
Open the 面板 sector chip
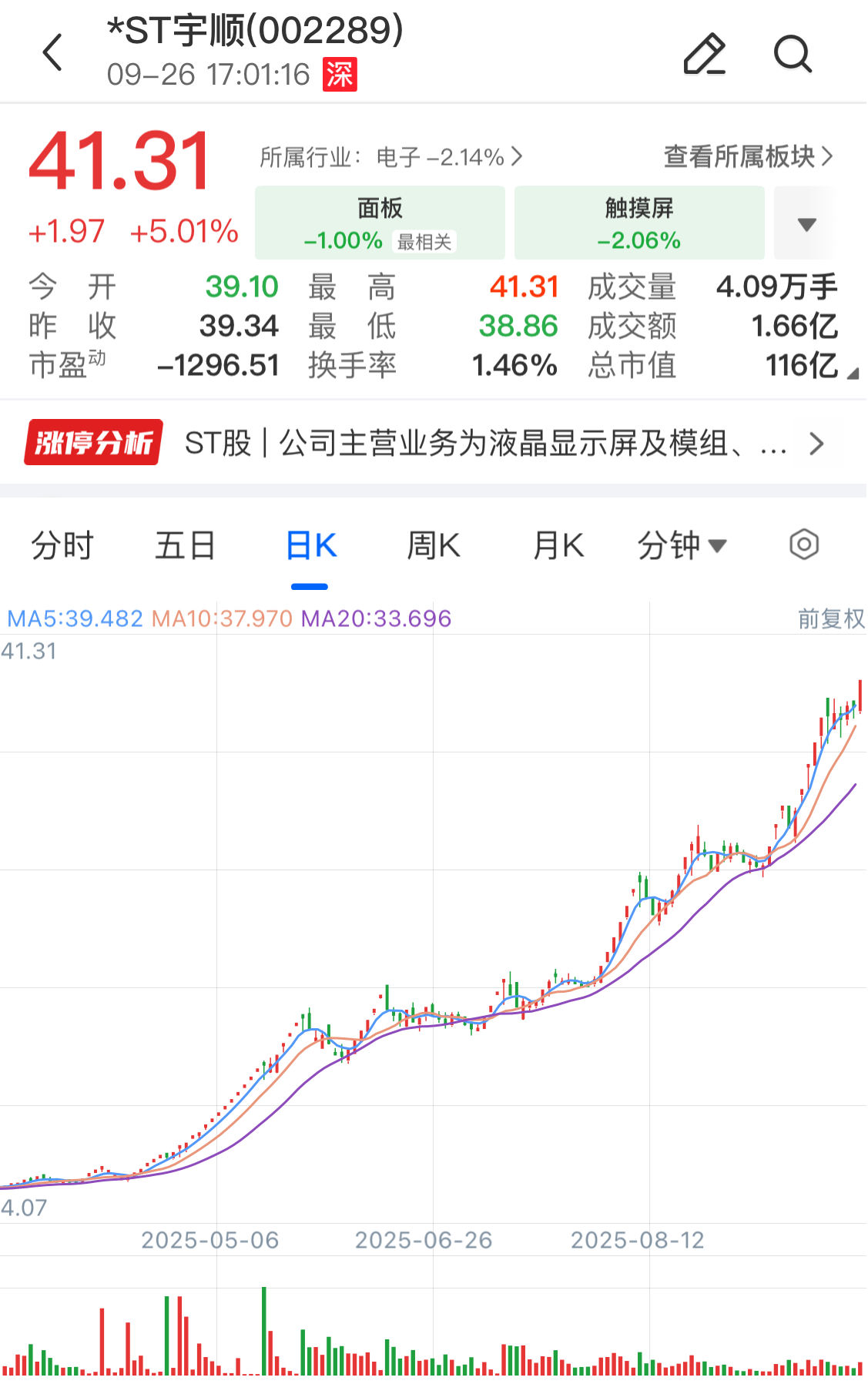pyautogui.click(x=380, y=223)
